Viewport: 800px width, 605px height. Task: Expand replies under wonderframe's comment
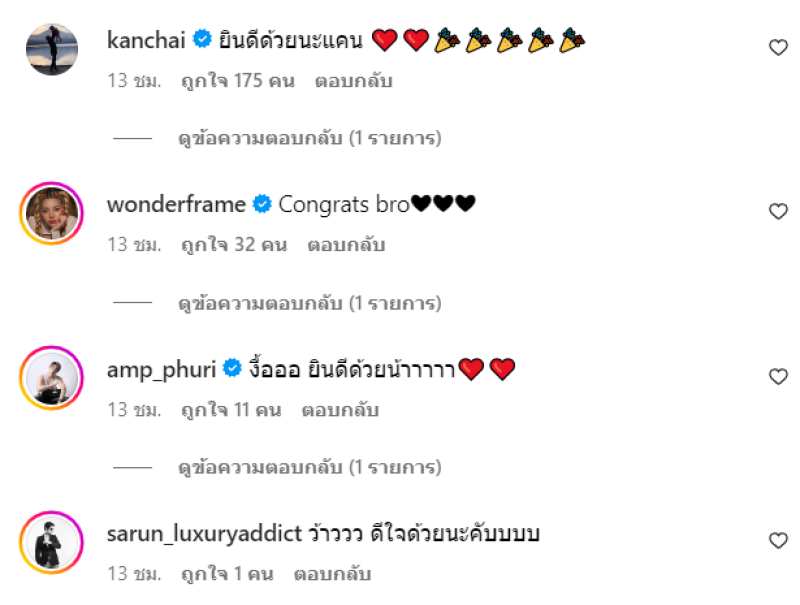[x=309, y=302]
